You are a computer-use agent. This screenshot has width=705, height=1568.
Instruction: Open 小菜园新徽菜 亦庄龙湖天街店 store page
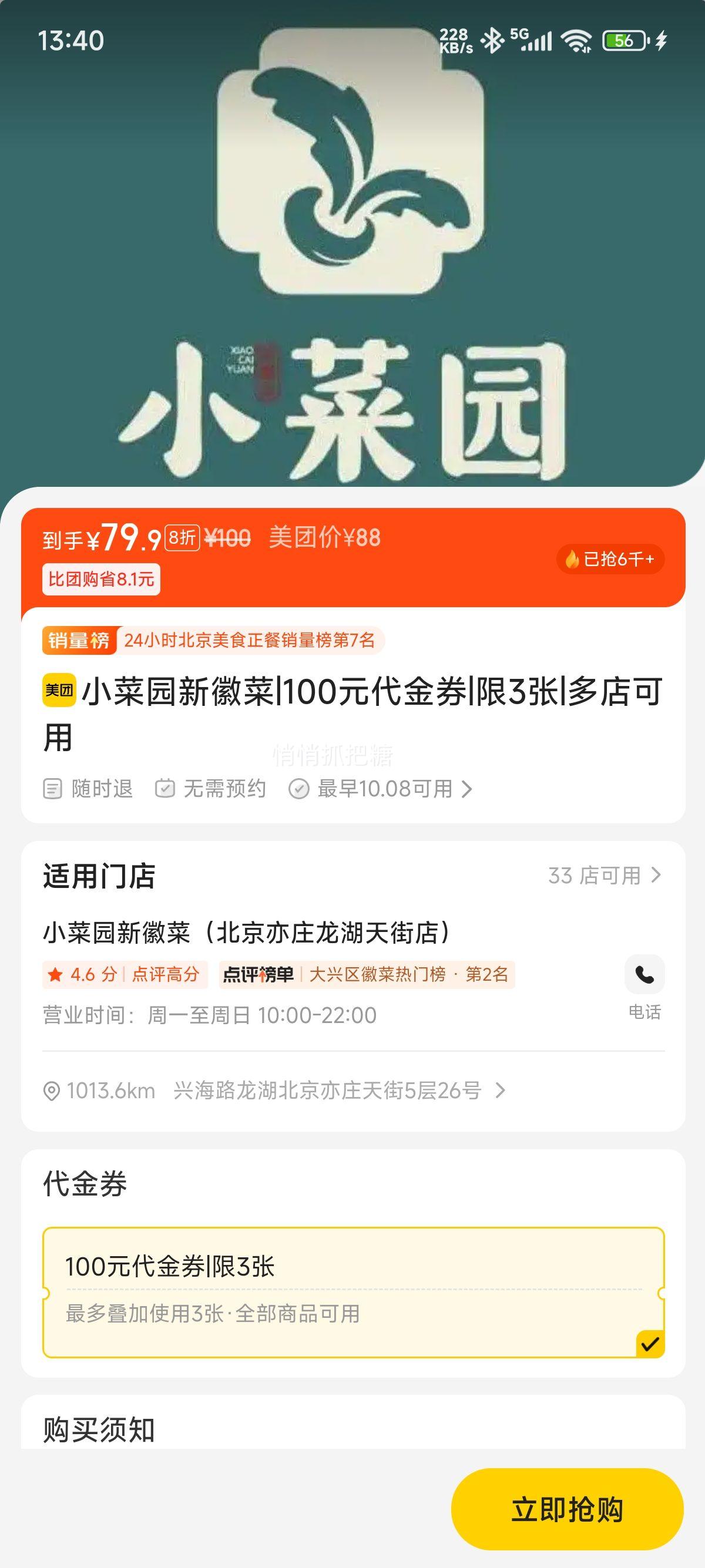(247, 932)
